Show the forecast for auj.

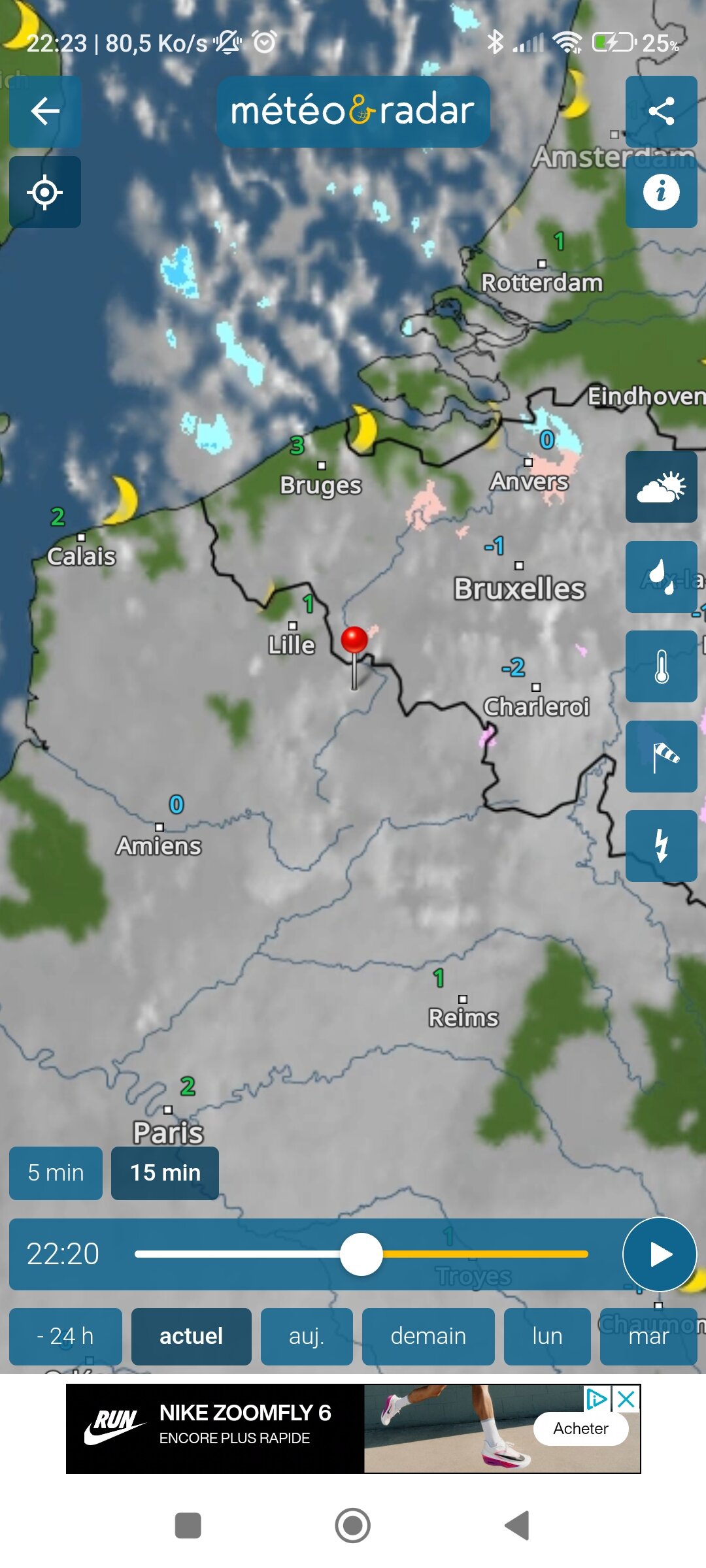coord(307,1336)
